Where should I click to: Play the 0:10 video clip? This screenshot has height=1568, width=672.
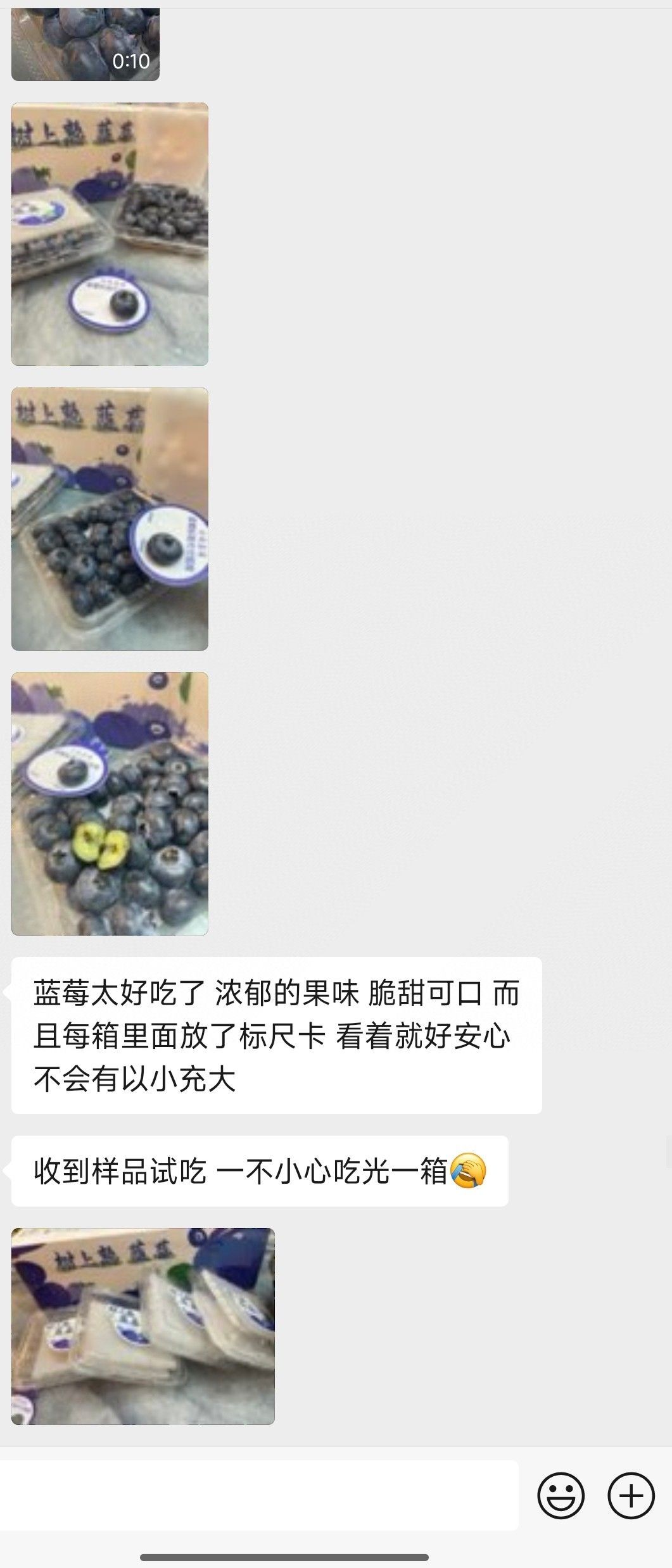85,43
